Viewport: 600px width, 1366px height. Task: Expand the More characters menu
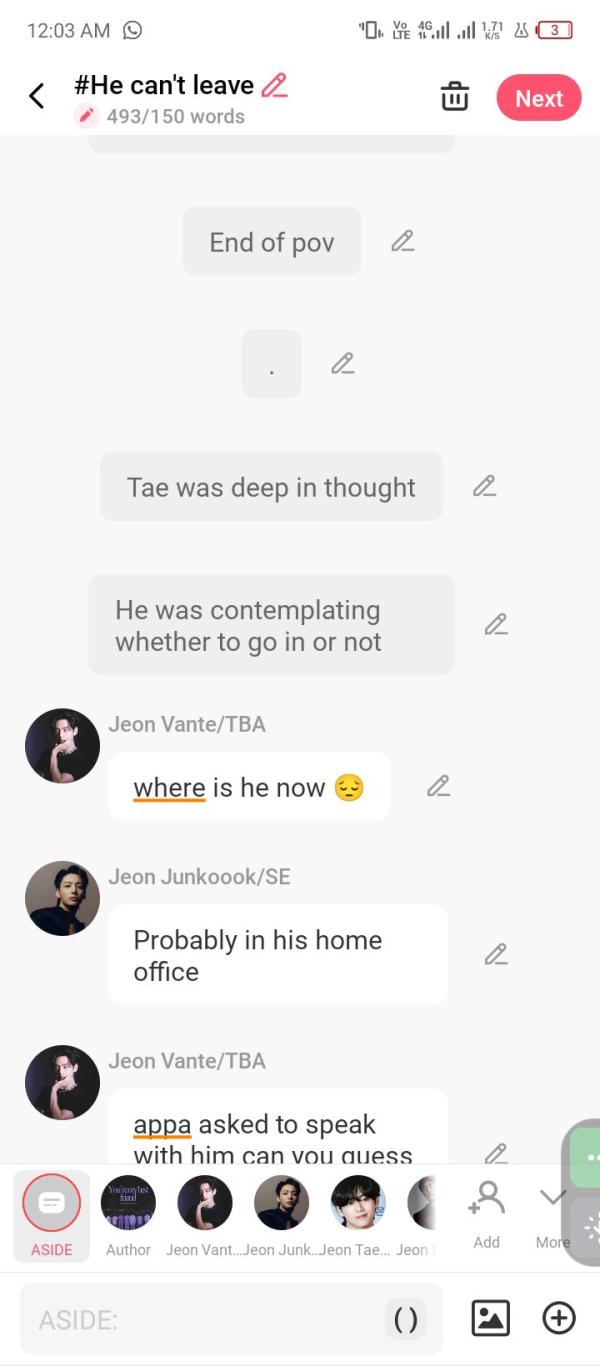pos(552,1212)
